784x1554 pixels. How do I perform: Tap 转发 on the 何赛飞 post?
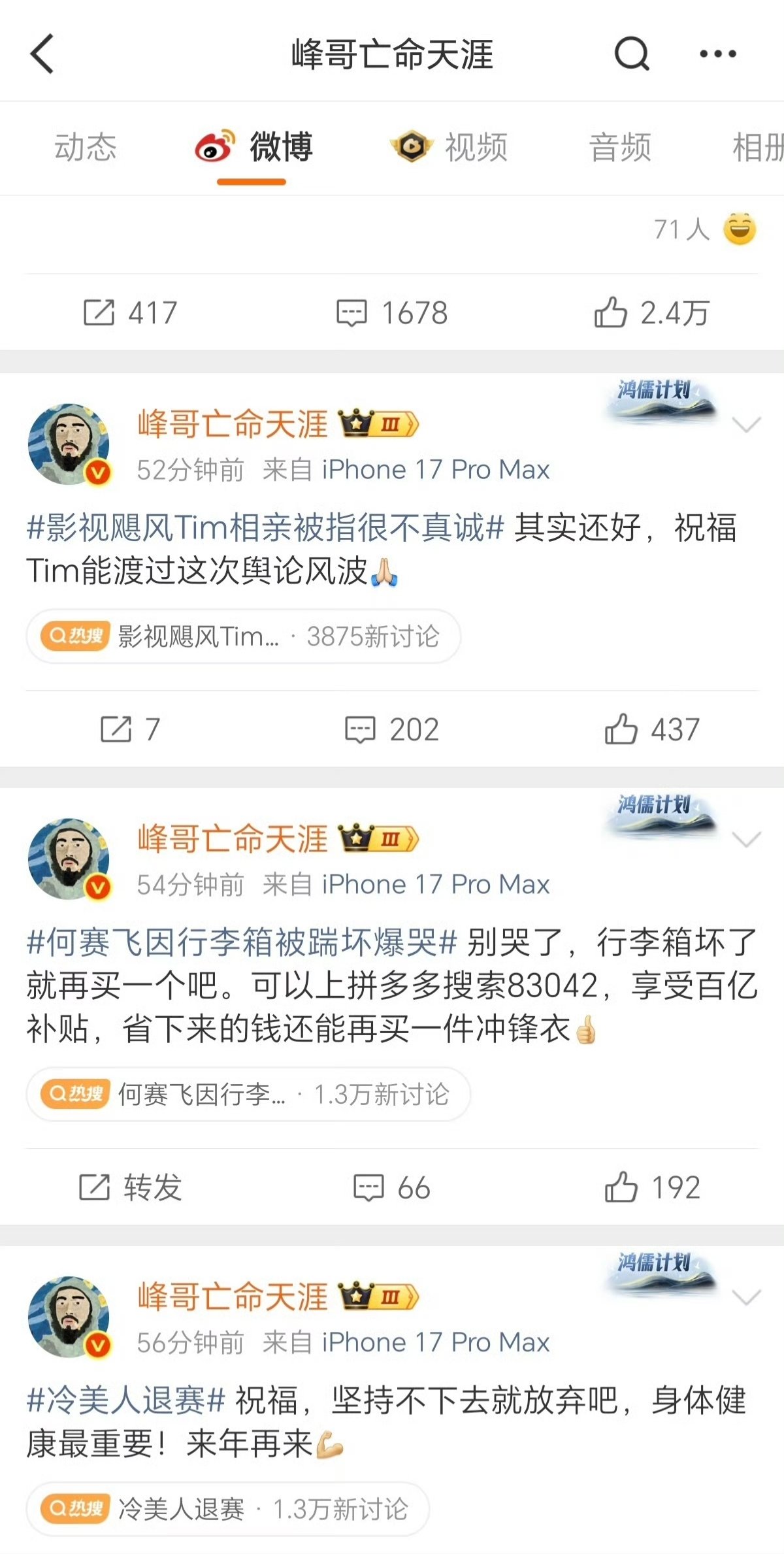pos(131,1187)
